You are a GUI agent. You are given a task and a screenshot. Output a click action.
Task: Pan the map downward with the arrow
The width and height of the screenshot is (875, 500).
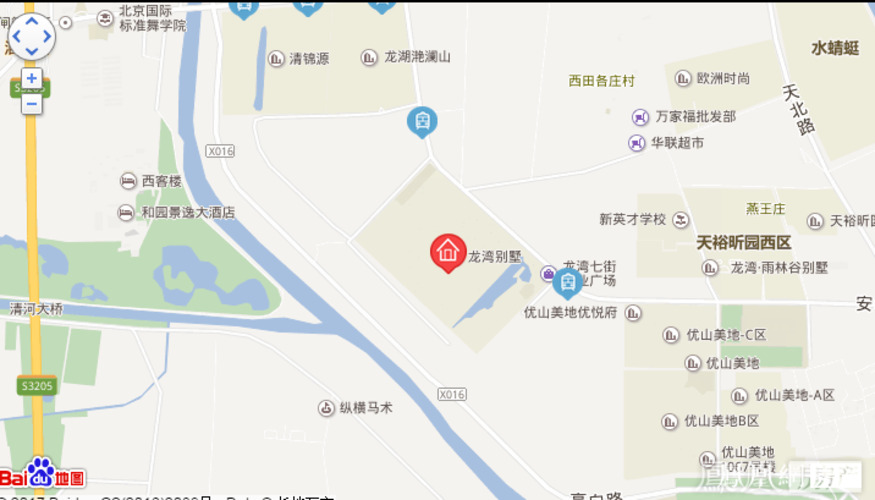click(x=32, y=51)
